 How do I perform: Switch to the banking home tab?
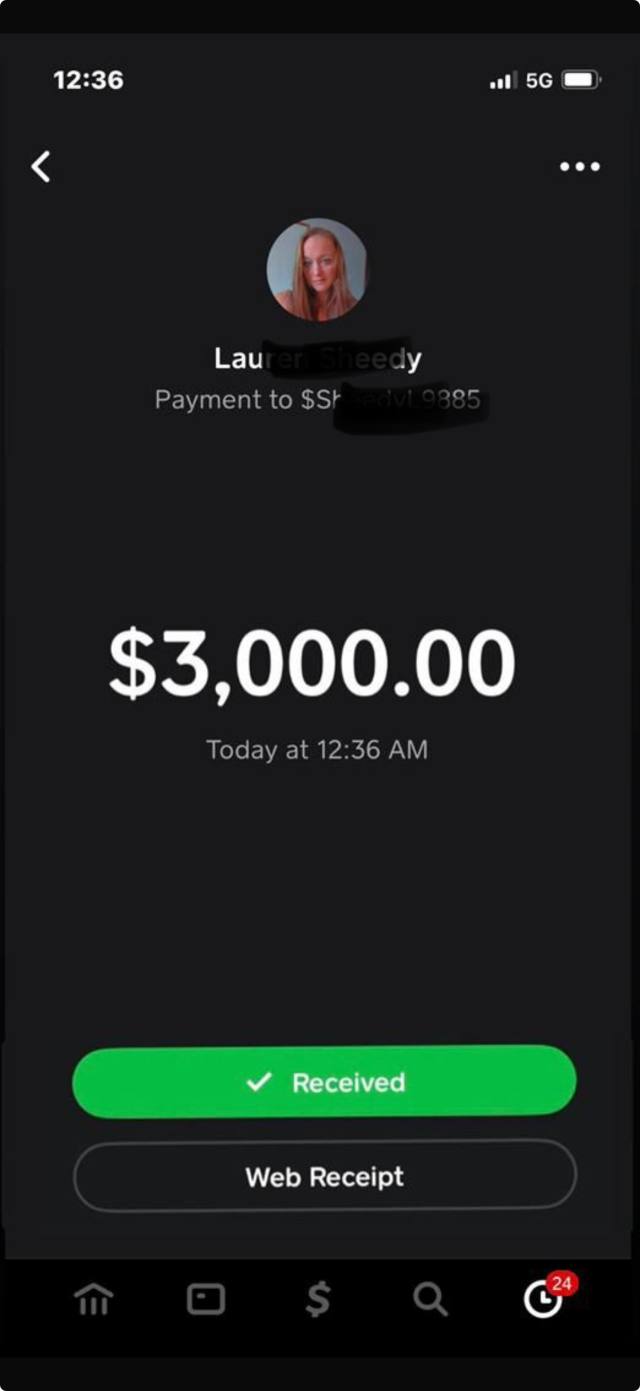94,1299
